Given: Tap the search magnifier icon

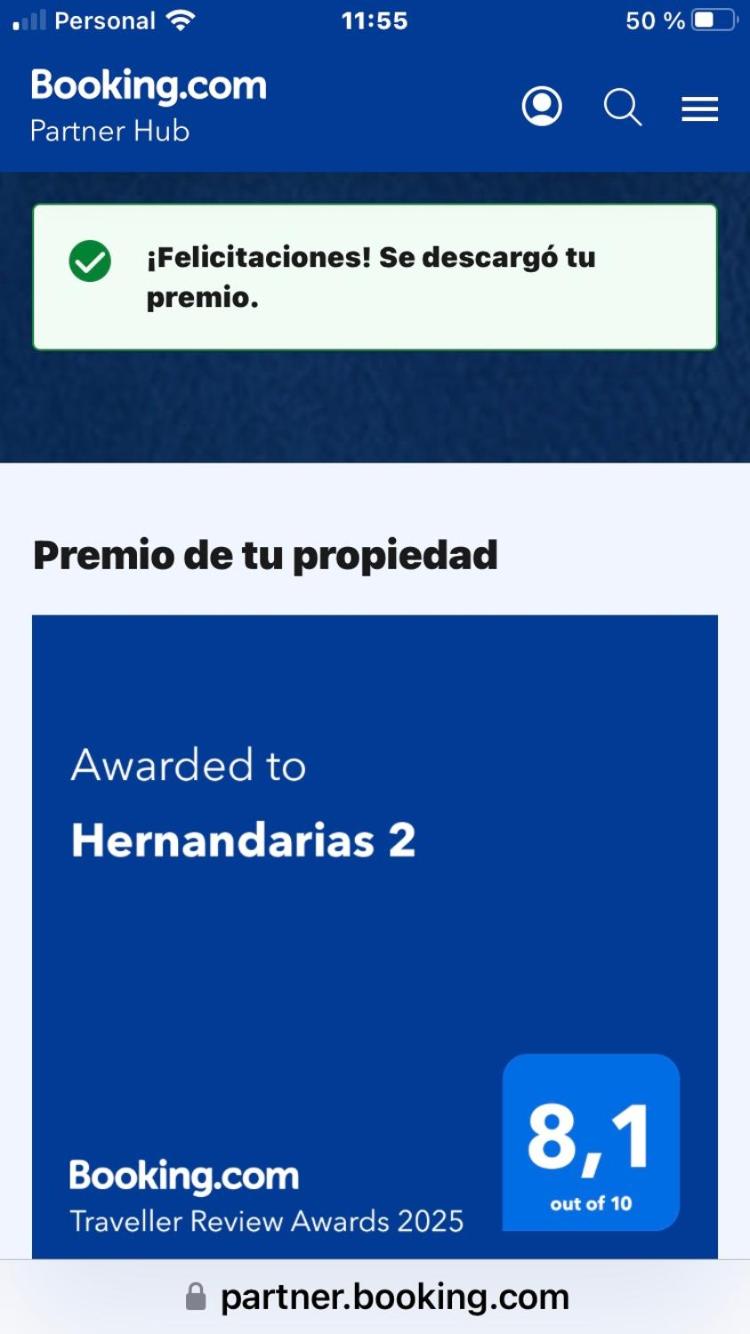Looking at the screenshot, I should coord(622,107).
